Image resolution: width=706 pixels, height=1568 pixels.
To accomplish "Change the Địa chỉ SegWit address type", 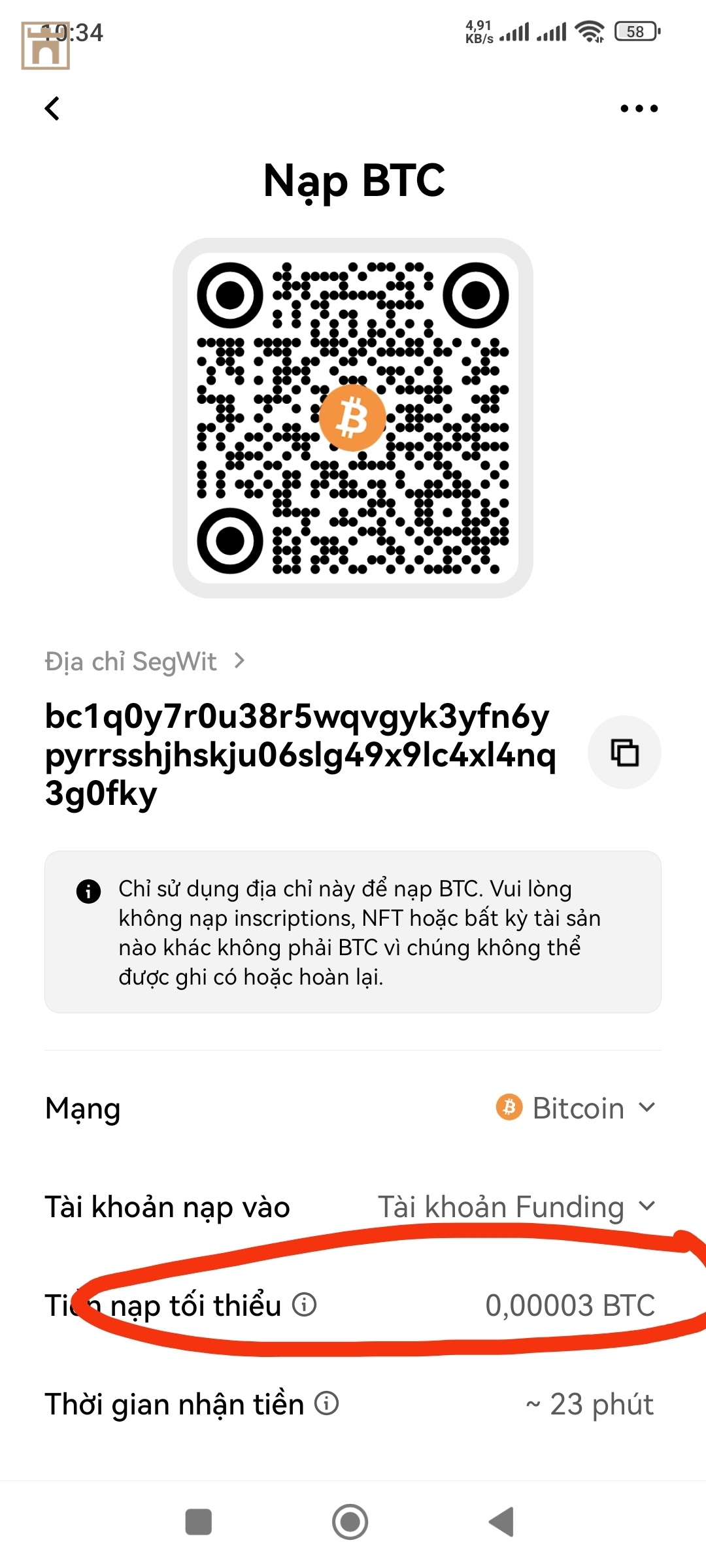I will click(145, 661).
